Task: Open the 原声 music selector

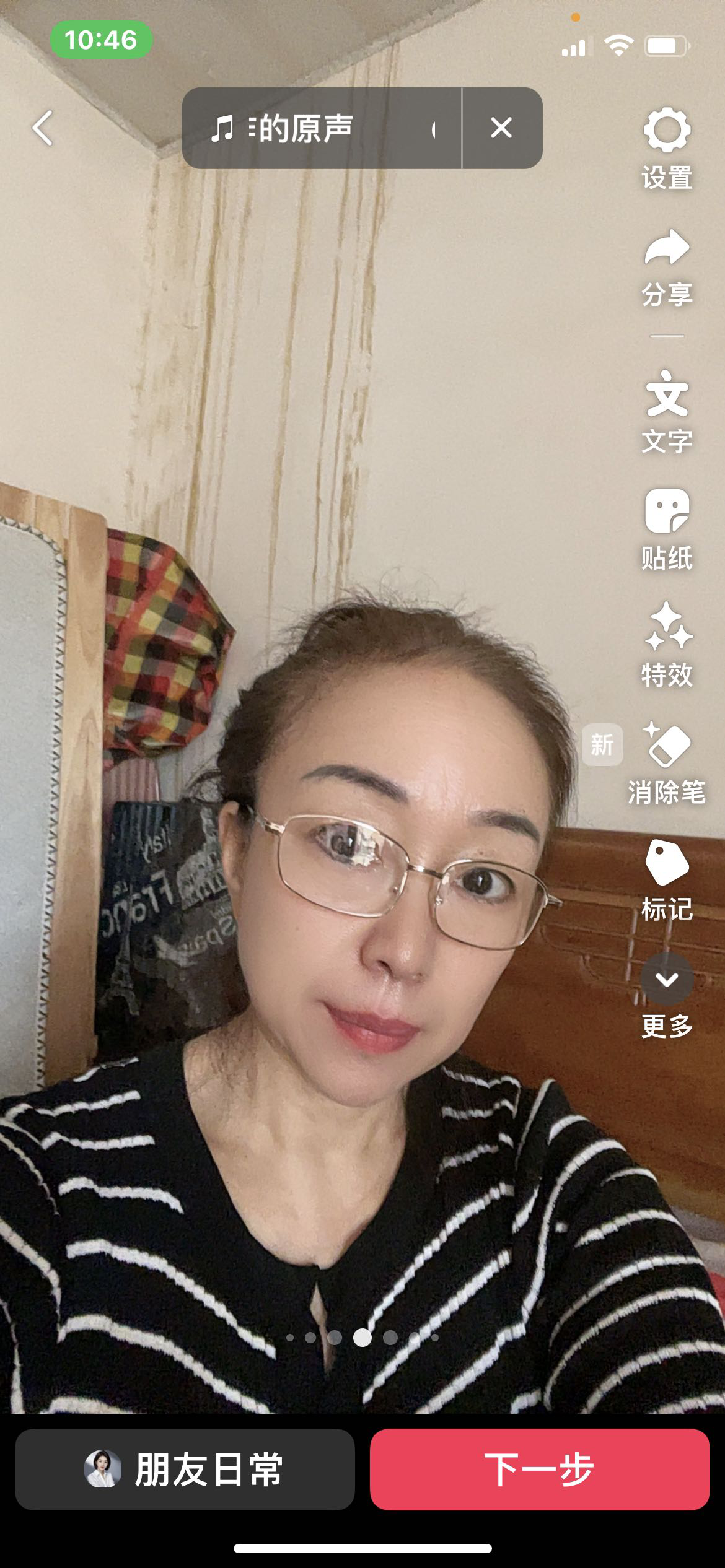Action: (x=321, y=128)
